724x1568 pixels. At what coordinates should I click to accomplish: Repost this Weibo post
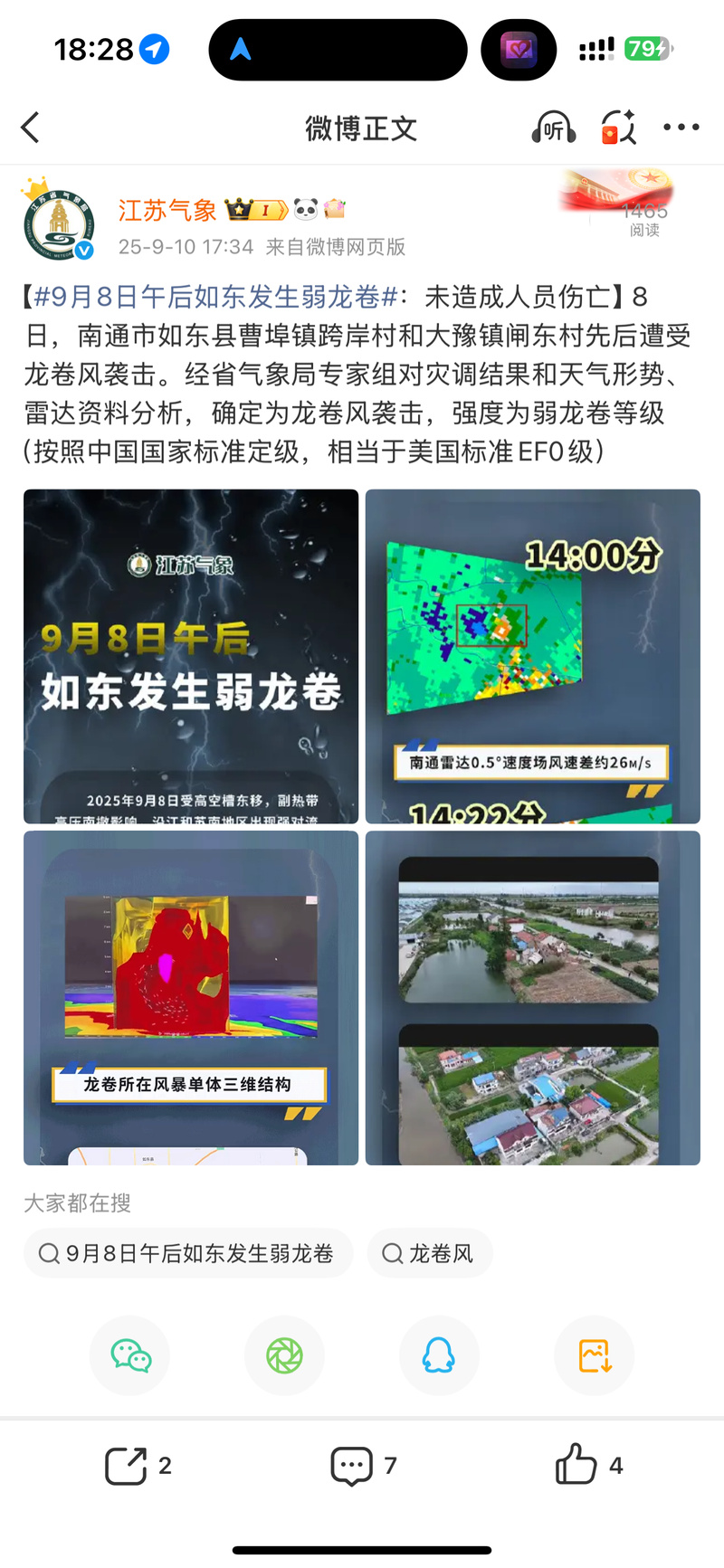point(137,1466)
